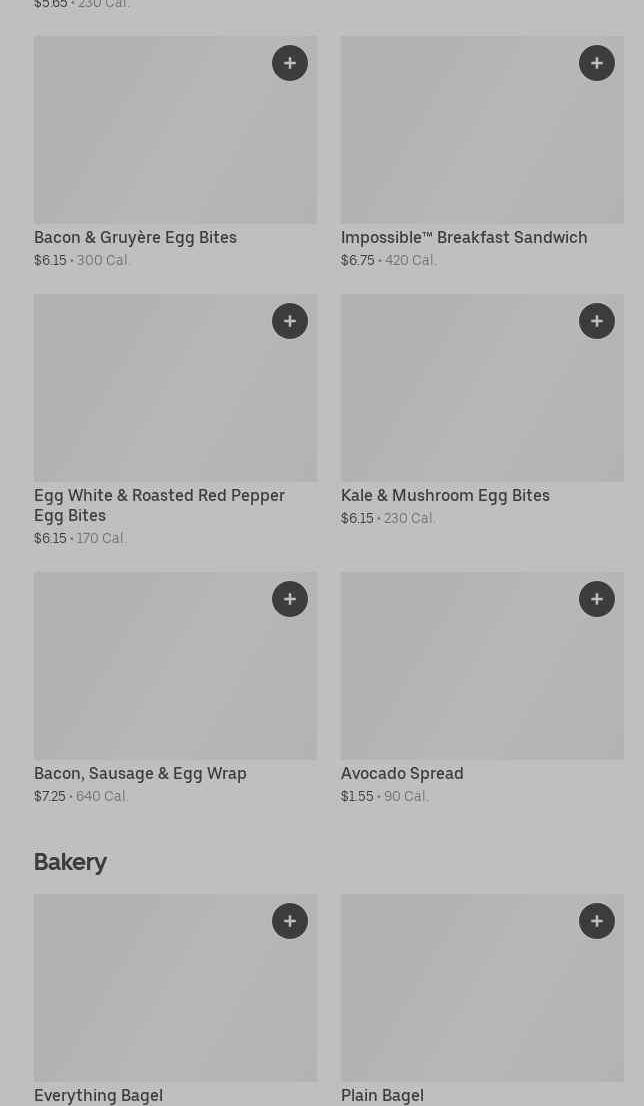View Bacon, Sausage & Egg Wrap details
This screenshot has height=1106, width=644.
click(x=176, y=688)
